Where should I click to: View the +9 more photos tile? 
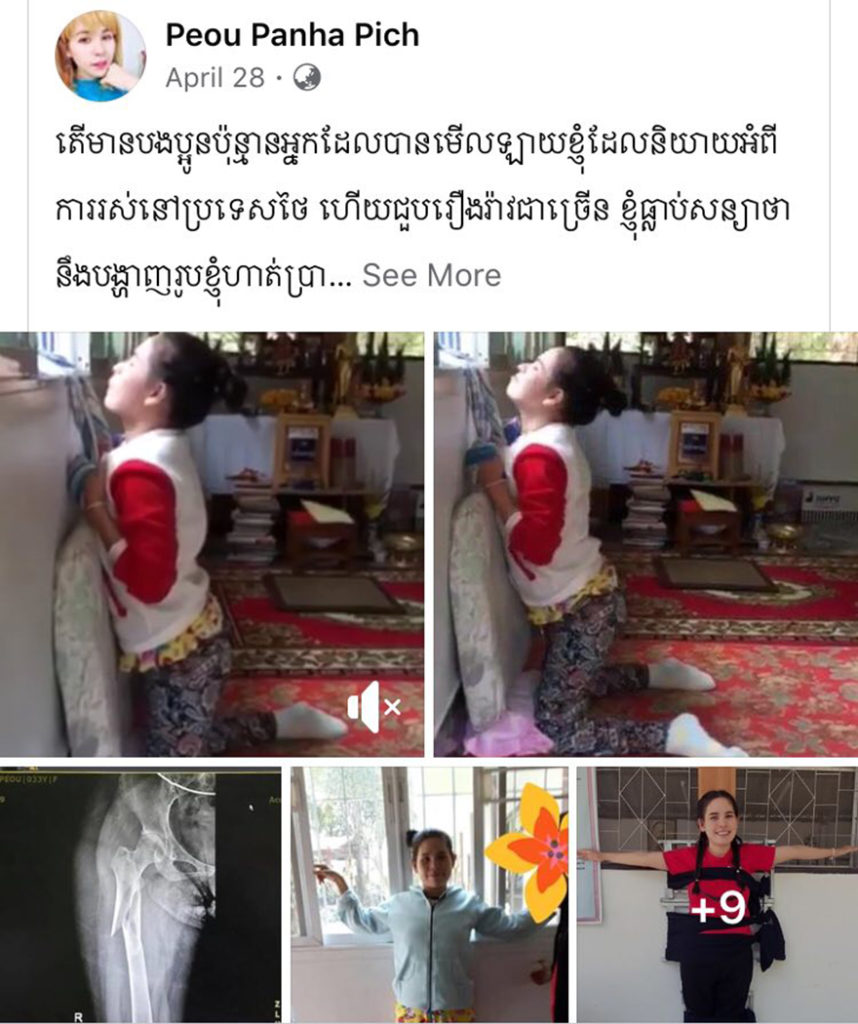(x=717, y=894)
